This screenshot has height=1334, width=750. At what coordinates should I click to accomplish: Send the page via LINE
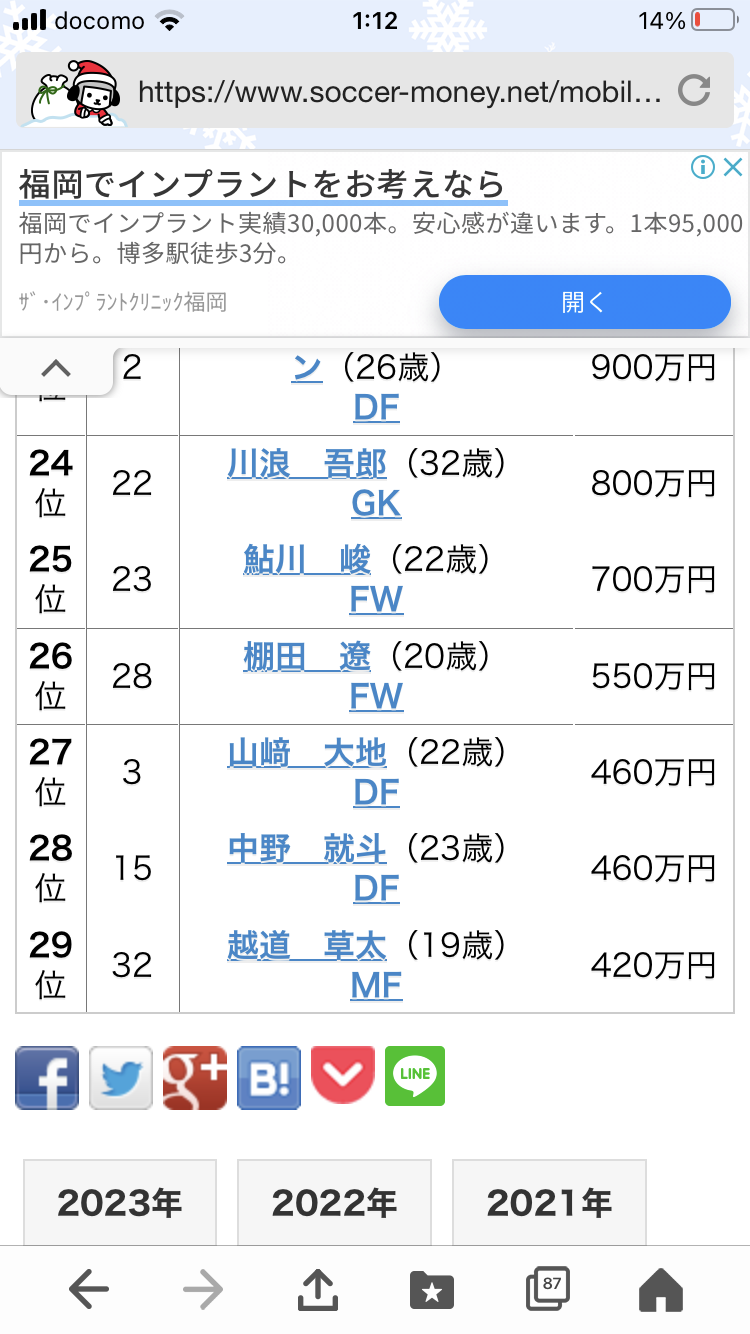(x=415, y=1077)
